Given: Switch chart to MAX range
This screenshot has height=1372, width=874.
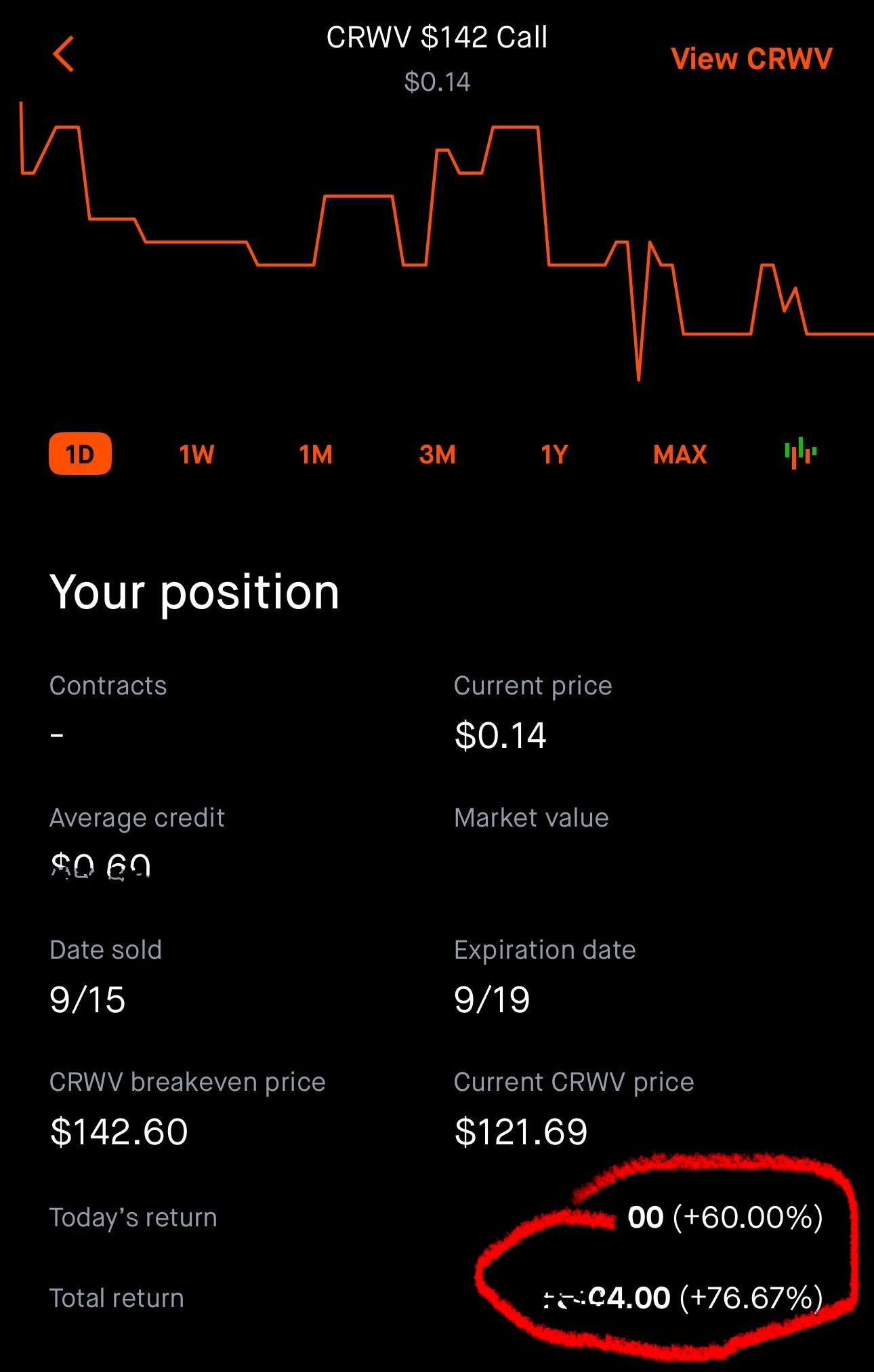Looking at the screenshot, I should tap(680, 454).
